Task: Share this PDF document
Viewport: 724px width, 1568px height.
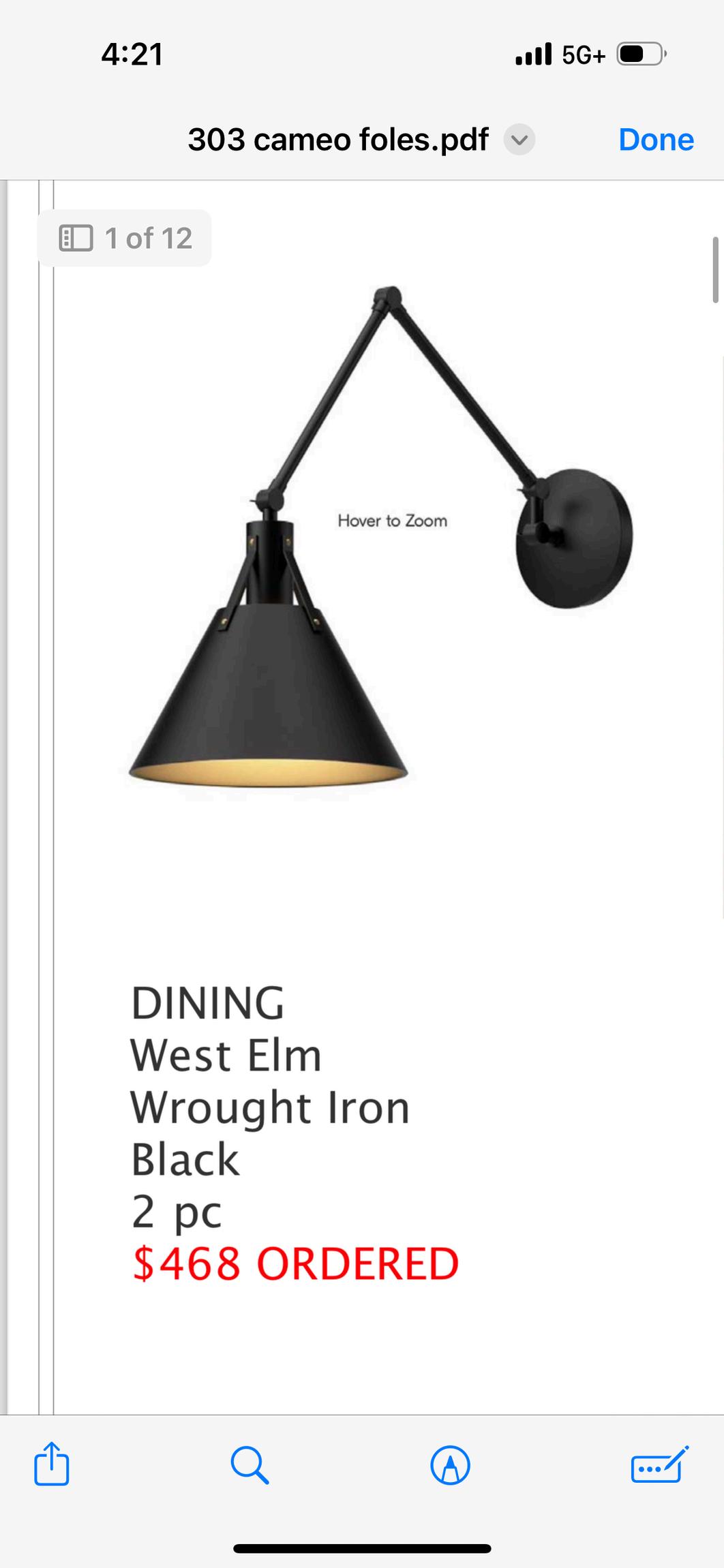Action: [x=52, y=1463]
